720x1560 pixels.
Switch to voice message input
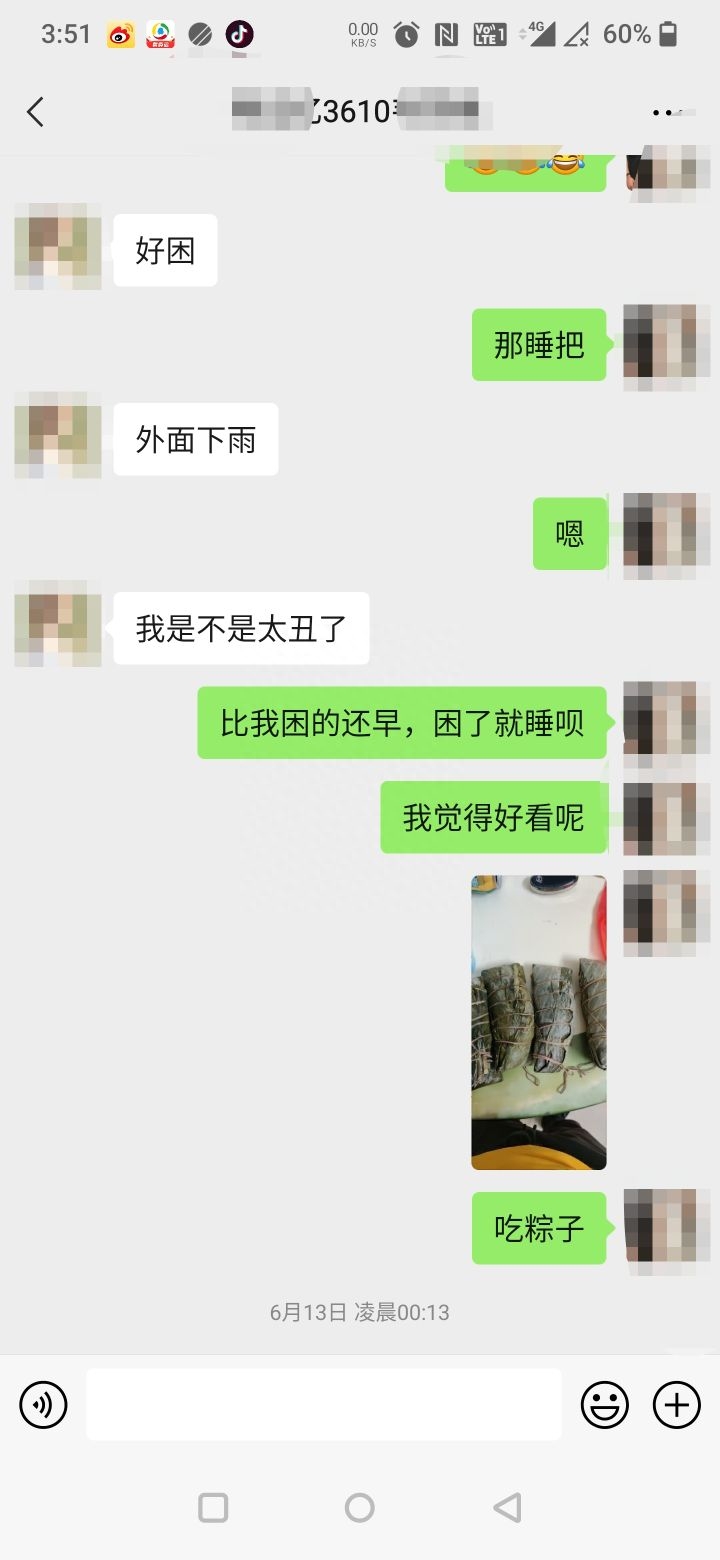pyautogui.click(x=43, y=1405)
